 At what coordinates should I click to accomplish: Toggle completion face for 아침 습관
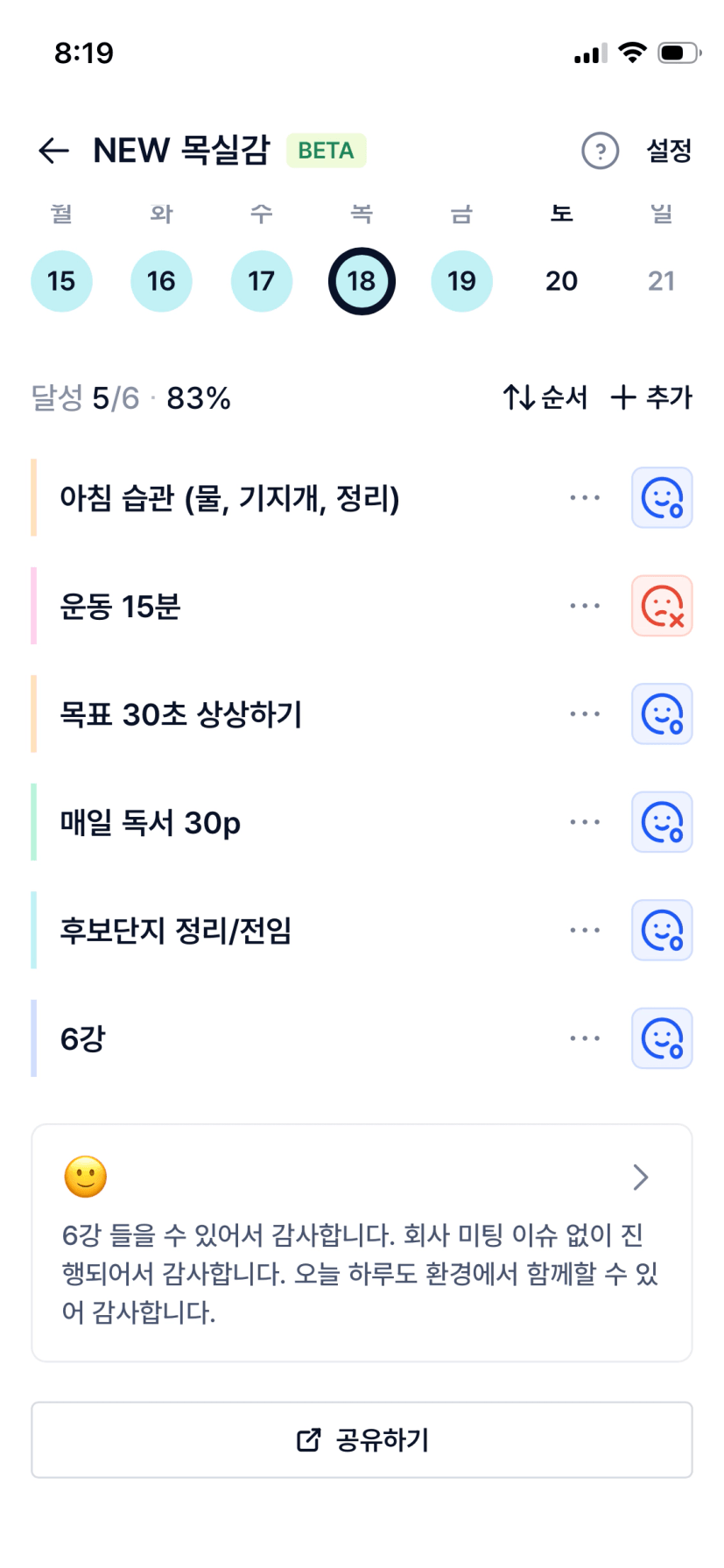[662, 498]
